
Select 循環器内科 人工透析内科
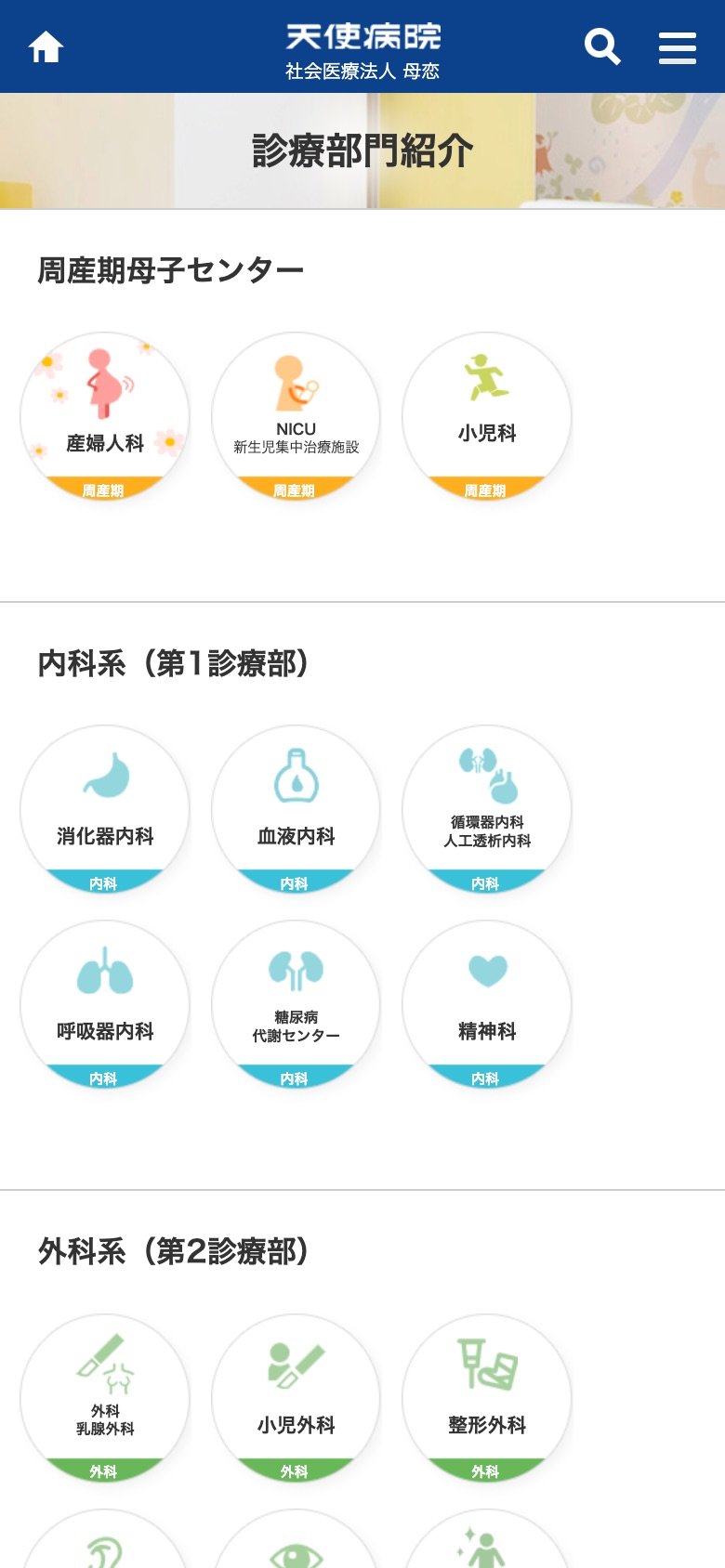click(x=486, y=810)
